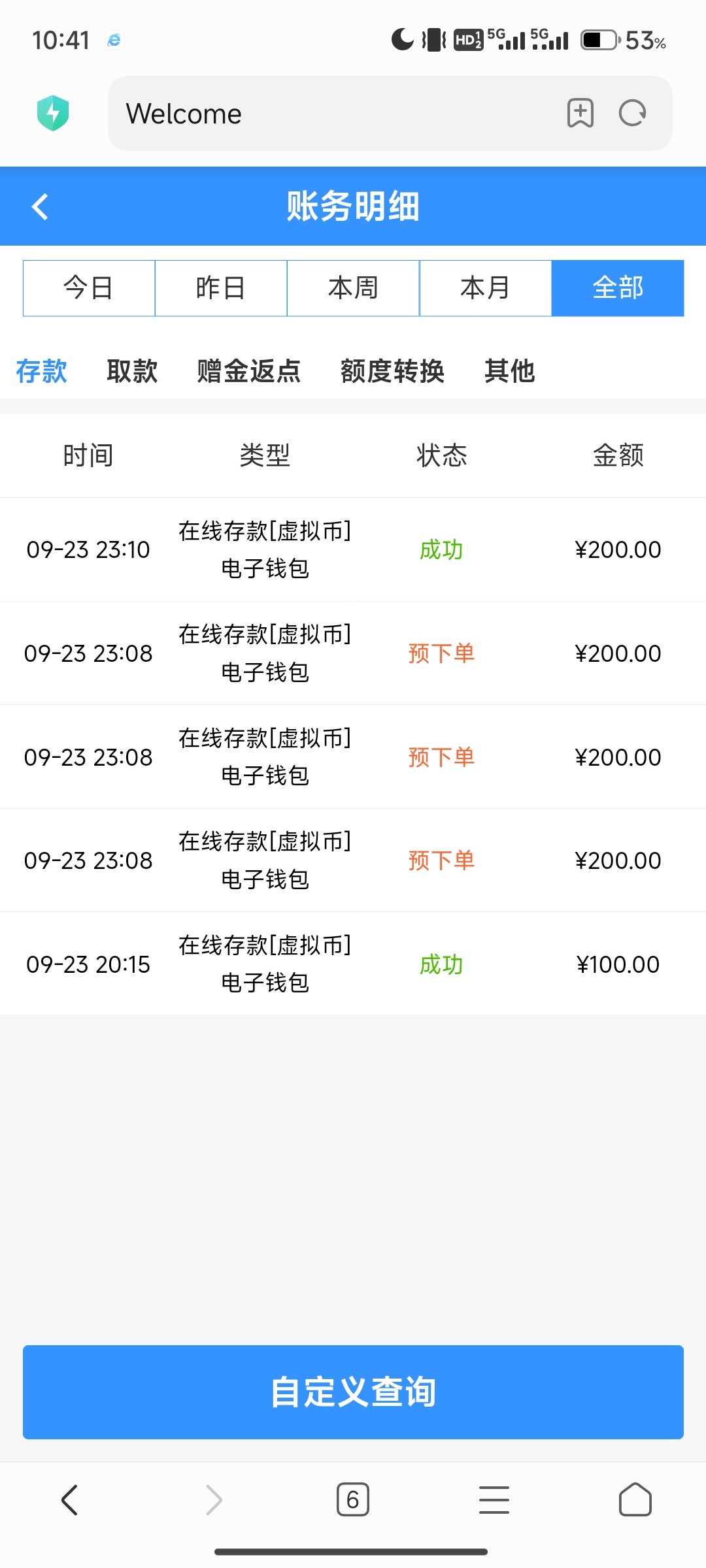
Task: Navigate back in the browser toolbar
Action: click(70, 1499)
